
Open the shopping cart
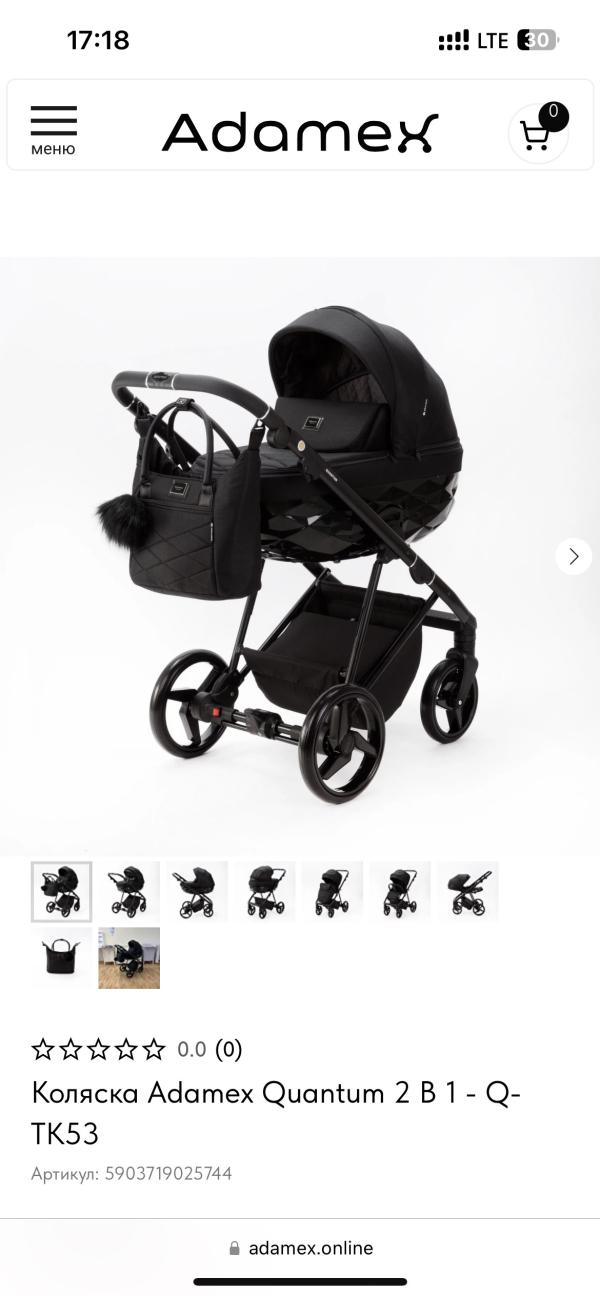538,132
